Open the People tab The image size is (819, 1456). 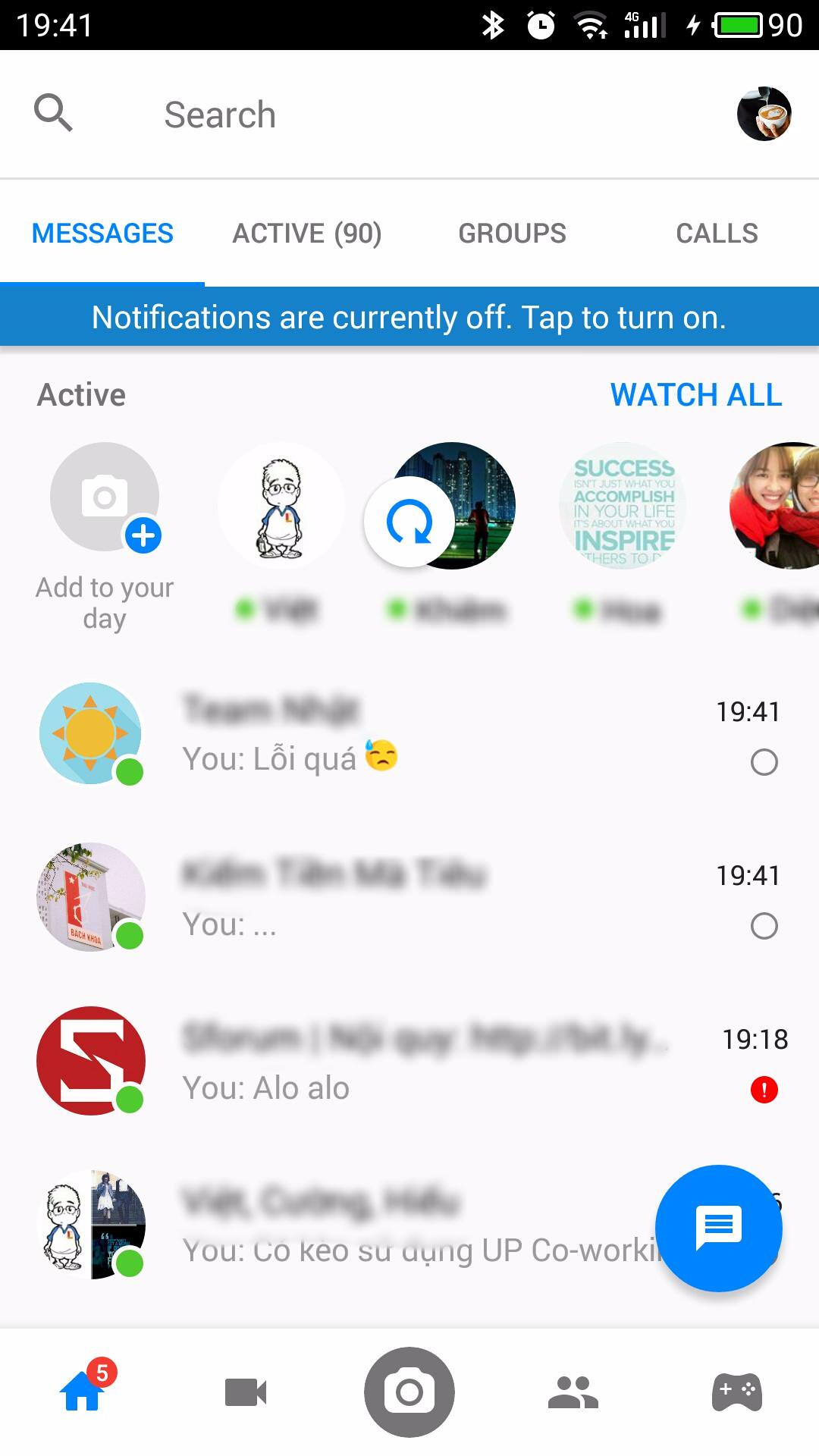(573, 1392)
